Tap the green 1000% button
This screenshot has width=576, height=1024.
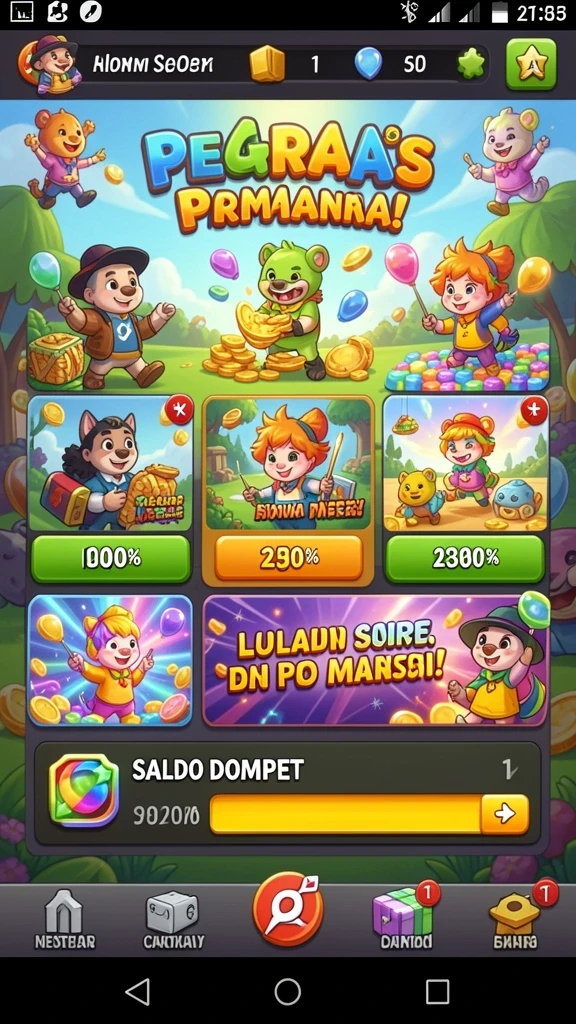click(x=110, y=559)
